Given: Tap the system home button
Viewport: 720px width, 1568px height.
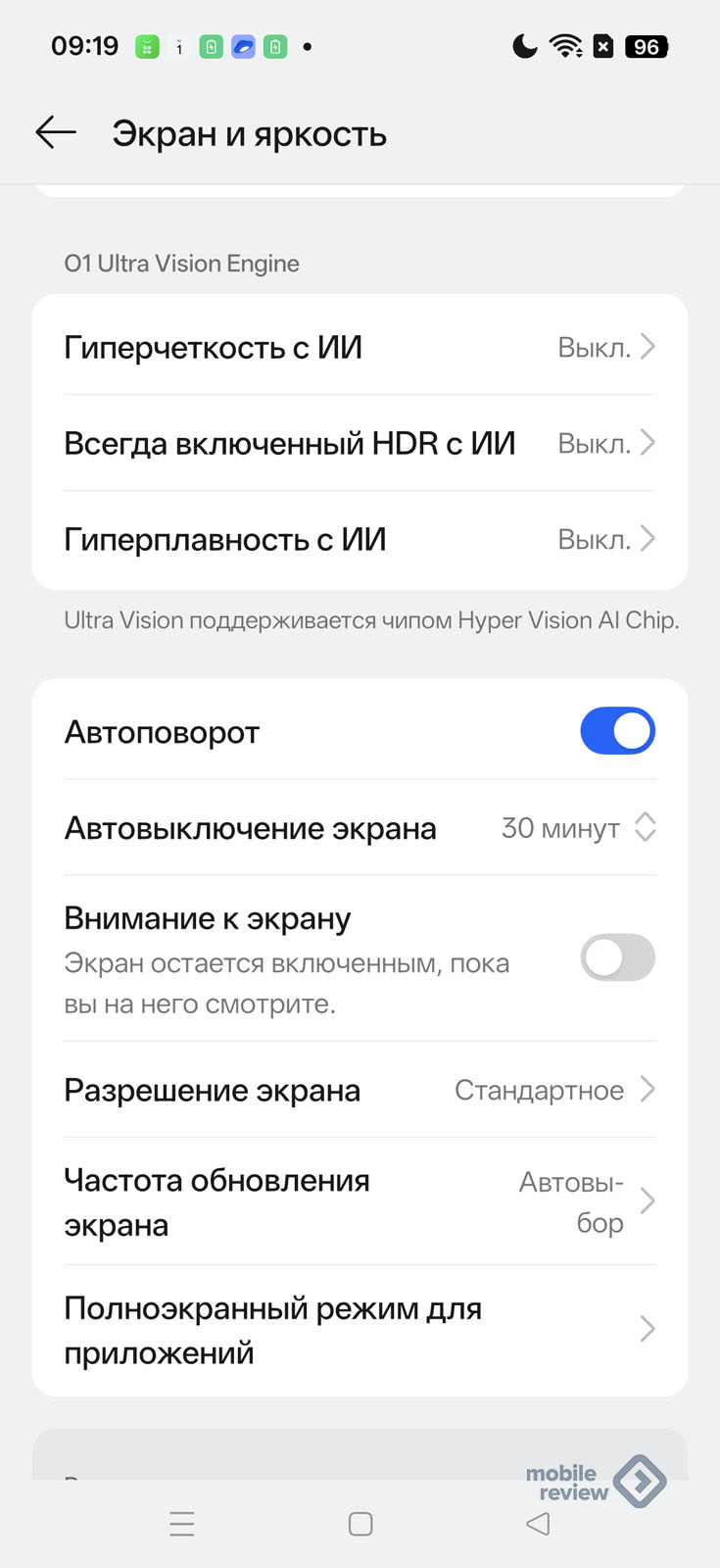Looking at the screenshot, I should [360, 1524].
